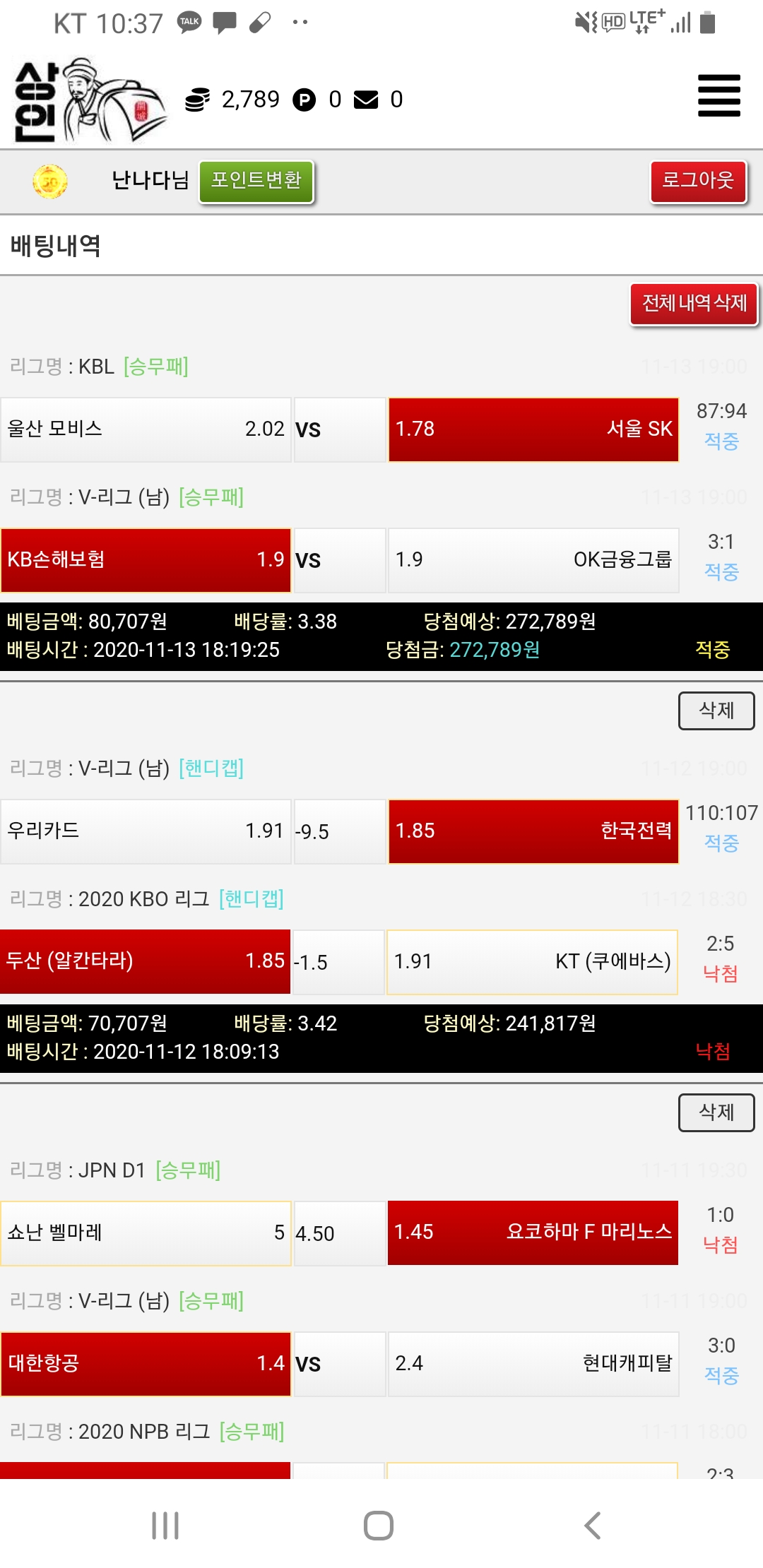Delete the 2020-11-12 bet slip with 삭제
This screenshot has width=763, height=1568.
pyautogui.click(x=716, y=1112)
